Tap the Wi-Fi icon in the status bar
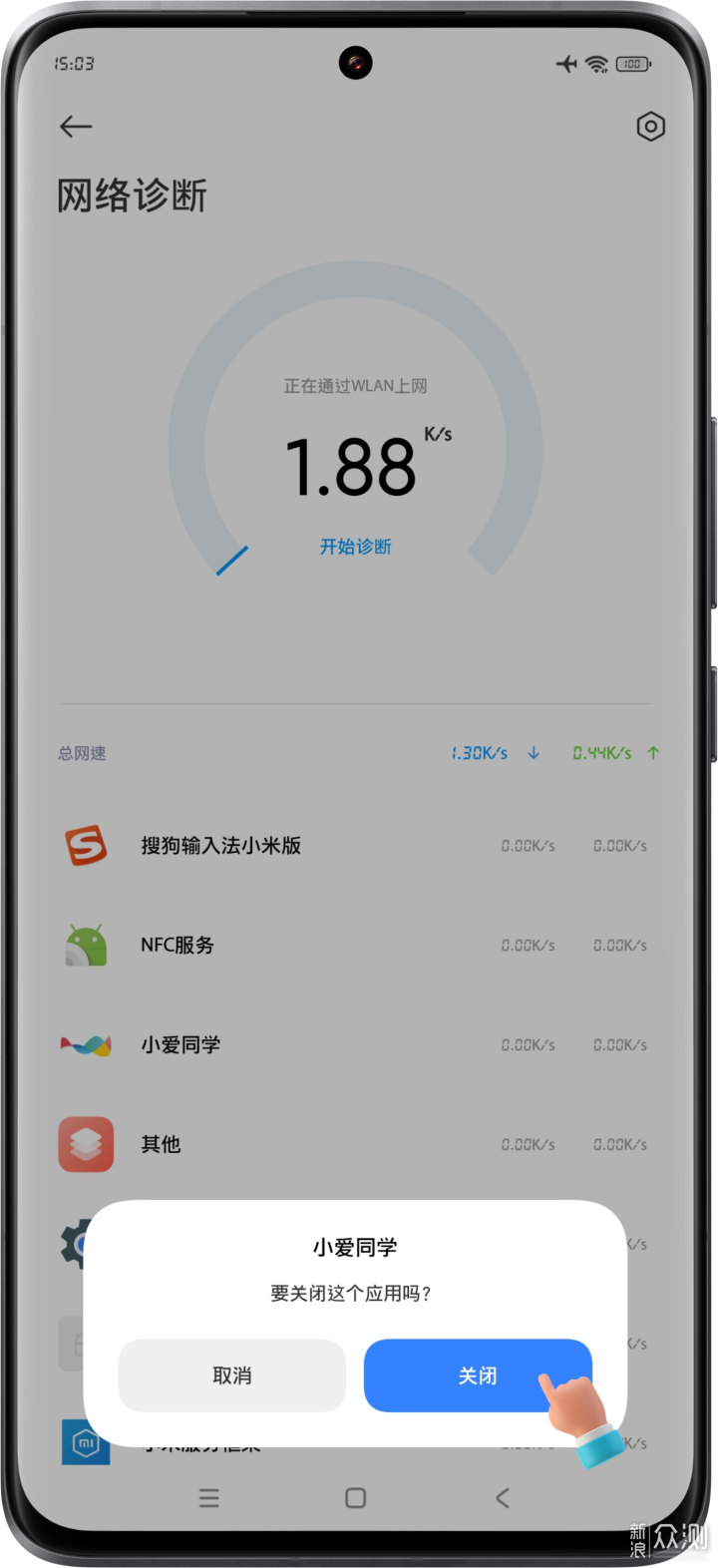Viewport: 718px width, 1568px height. click(594, 64)
